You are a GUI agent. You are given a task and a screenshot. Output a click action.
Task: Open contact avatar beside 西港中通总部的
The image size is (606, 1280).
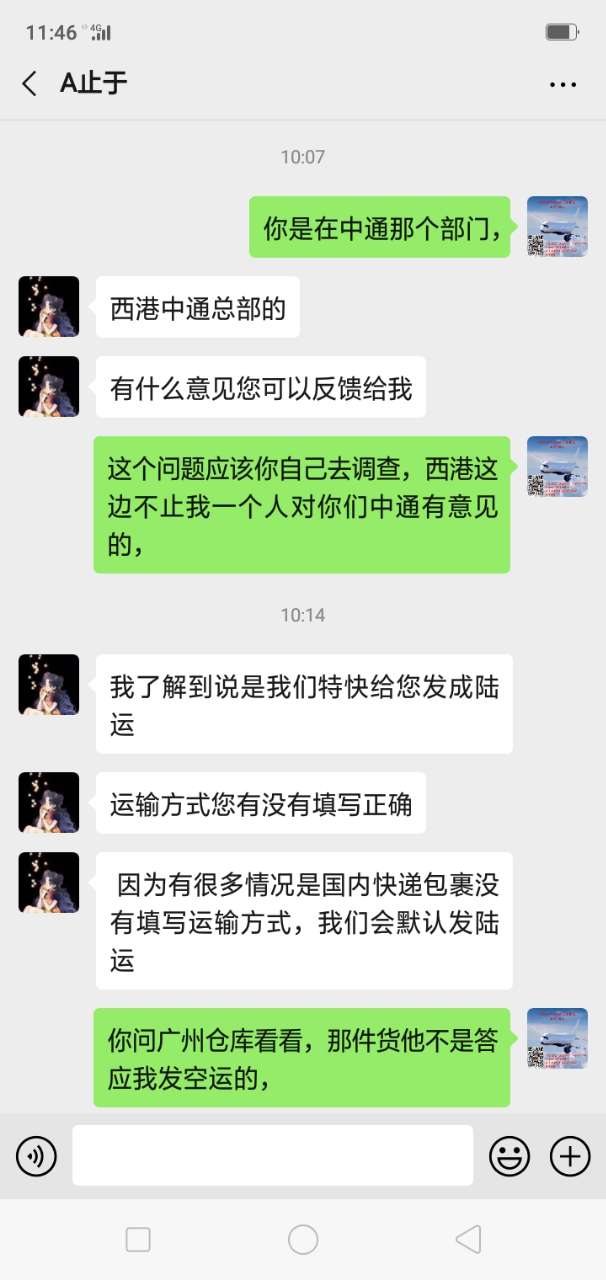48,306
